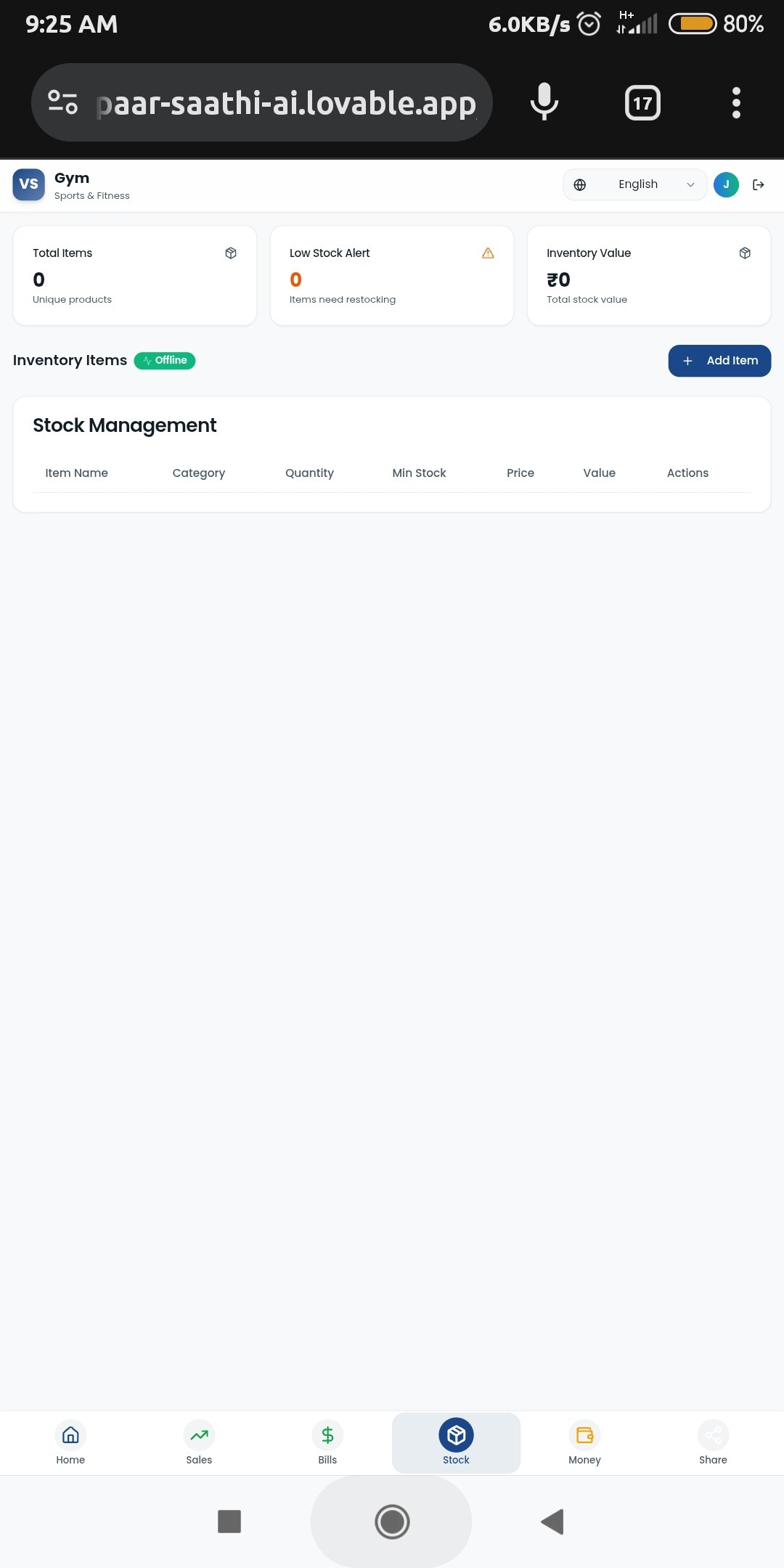Screen dimensions: 784x1568
Task: Switch to the Money tab
Action: point(584,1442)
